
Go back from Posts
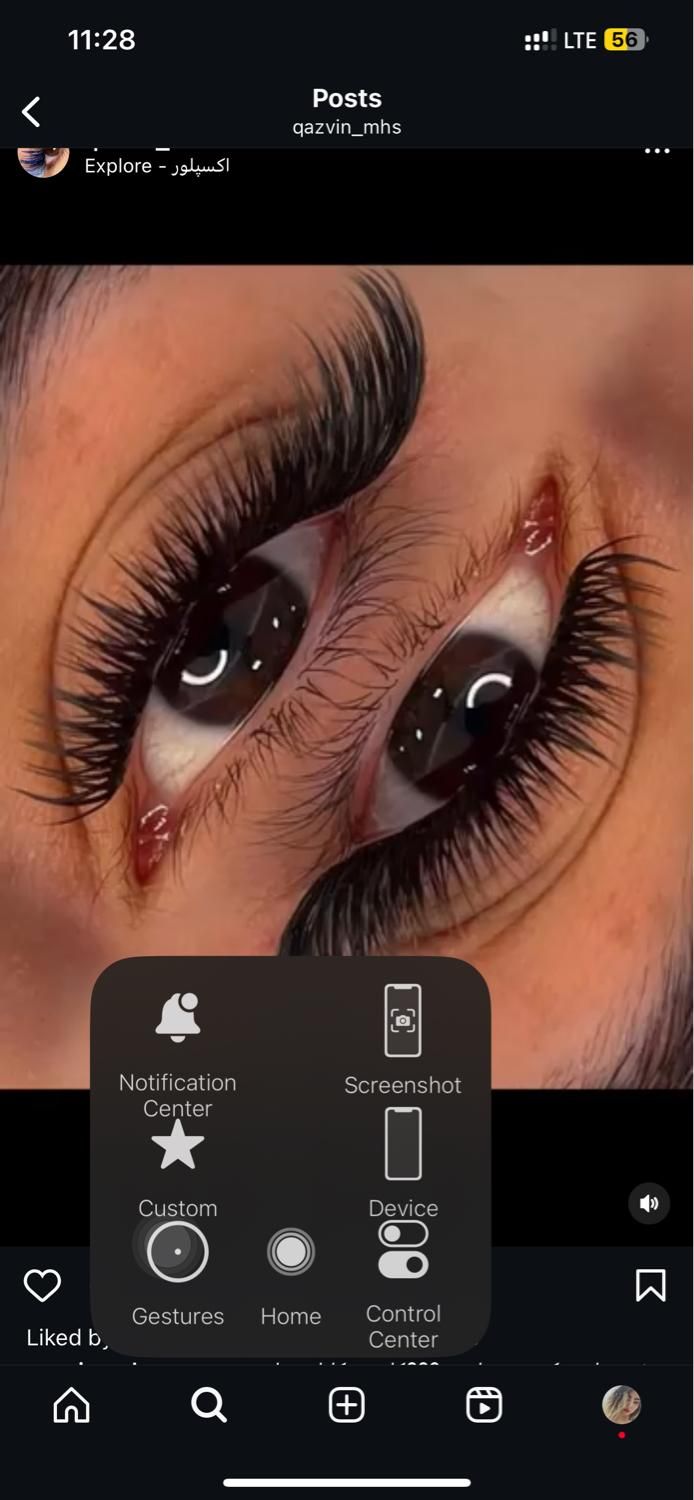coord(32,111)
